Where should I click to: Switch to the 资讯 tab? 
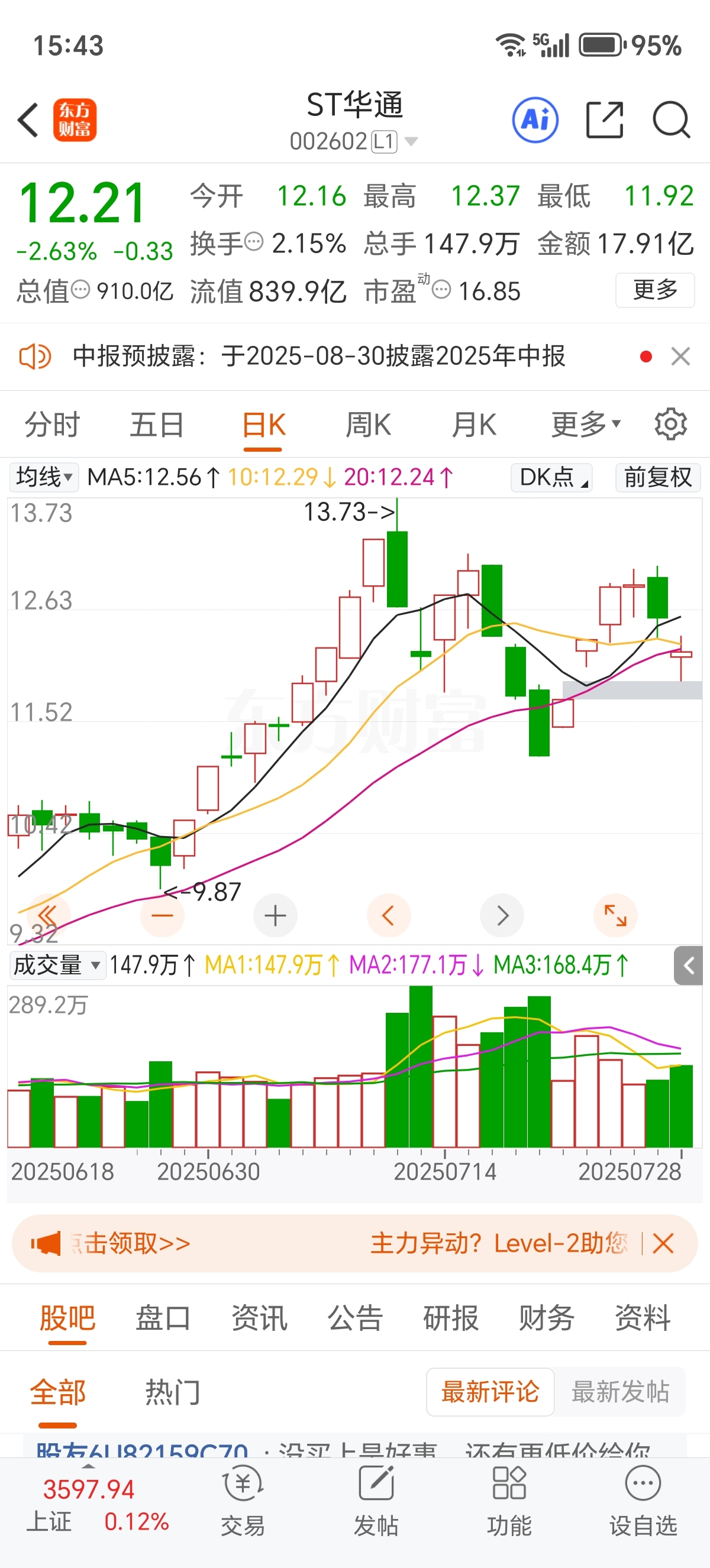point(259,1318)
